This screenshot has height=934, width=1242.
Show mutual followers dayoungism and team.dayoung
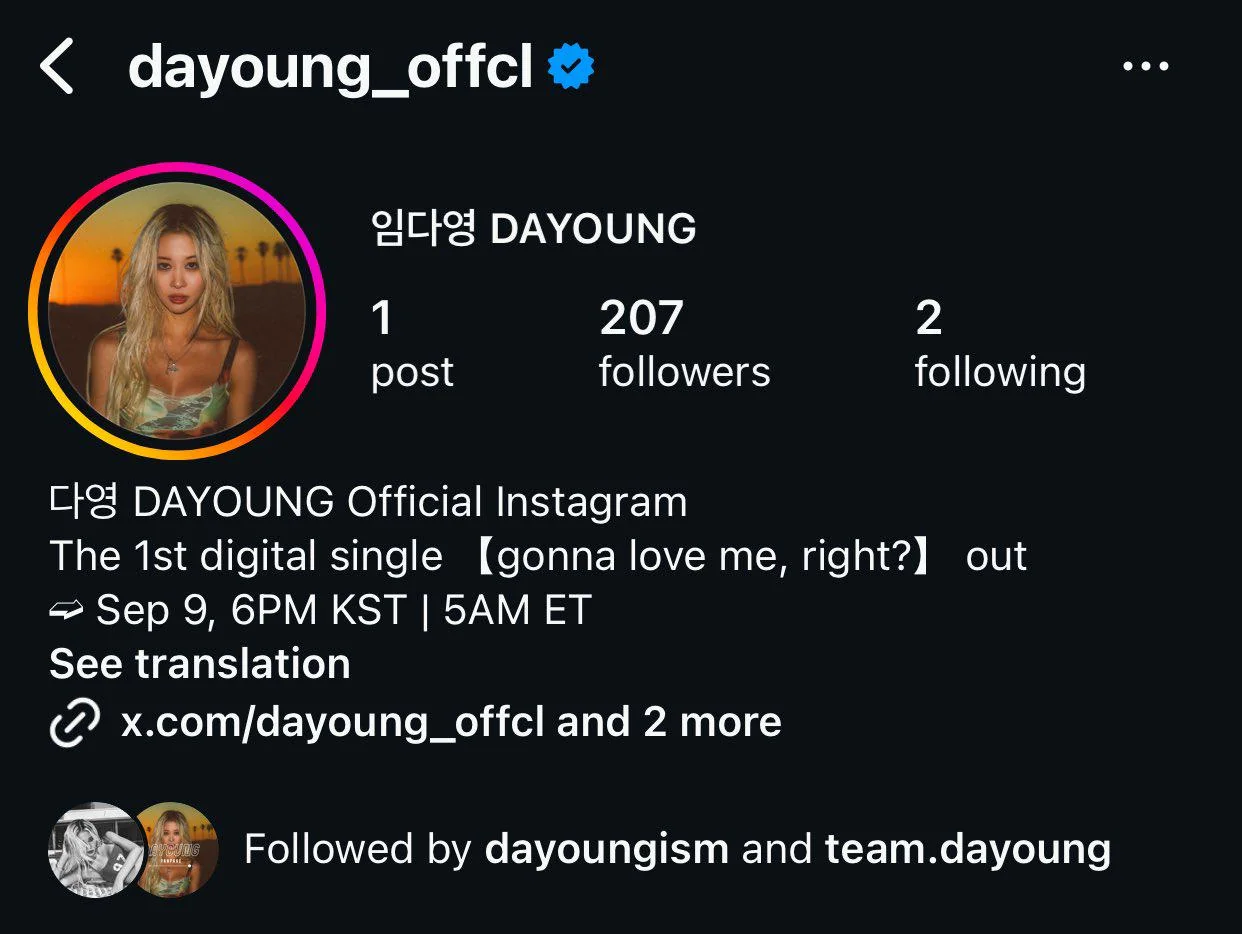[x=676, y=849]
